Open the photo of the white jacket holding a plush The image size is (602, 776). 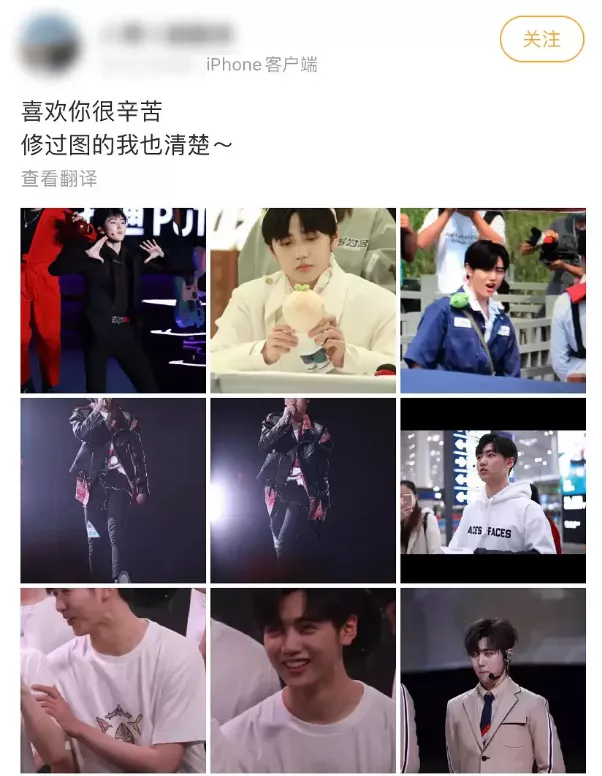pyautogui.click(x=303, y=300)
